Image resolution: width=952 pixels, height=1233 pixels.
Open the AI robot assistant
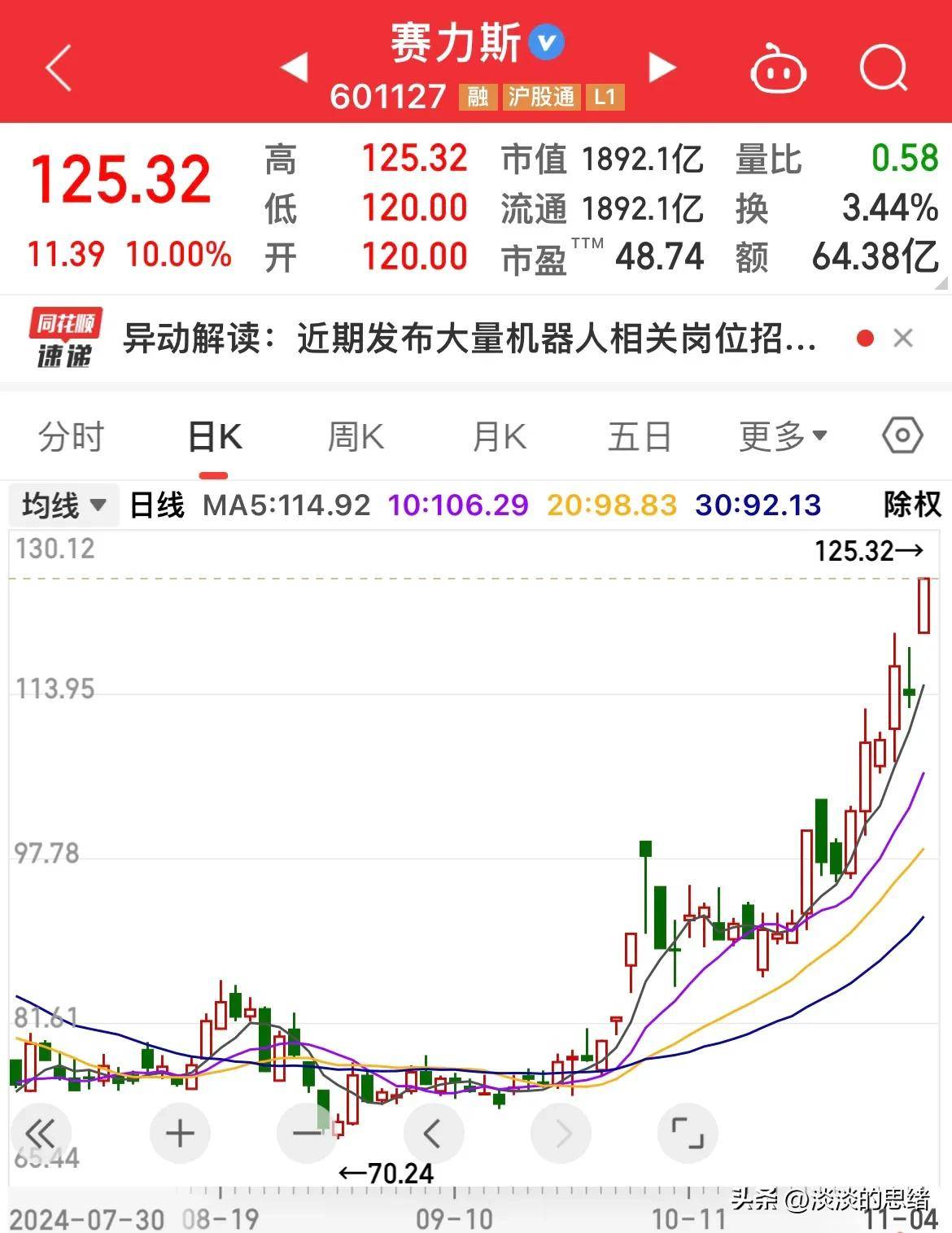(x=779, y=69)
